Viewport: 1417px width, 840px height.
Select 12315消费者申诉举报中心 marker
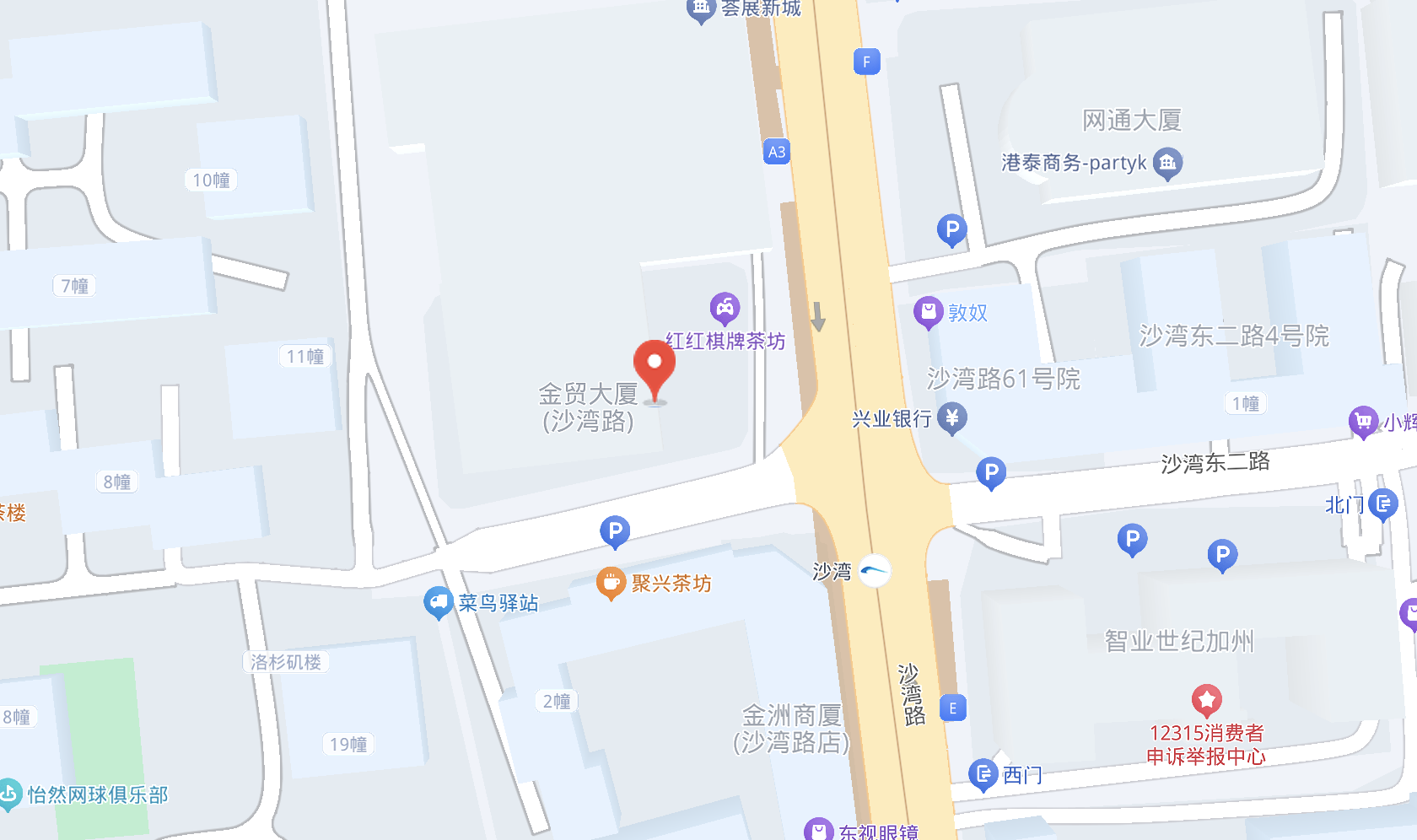(x=1206, y=699)
